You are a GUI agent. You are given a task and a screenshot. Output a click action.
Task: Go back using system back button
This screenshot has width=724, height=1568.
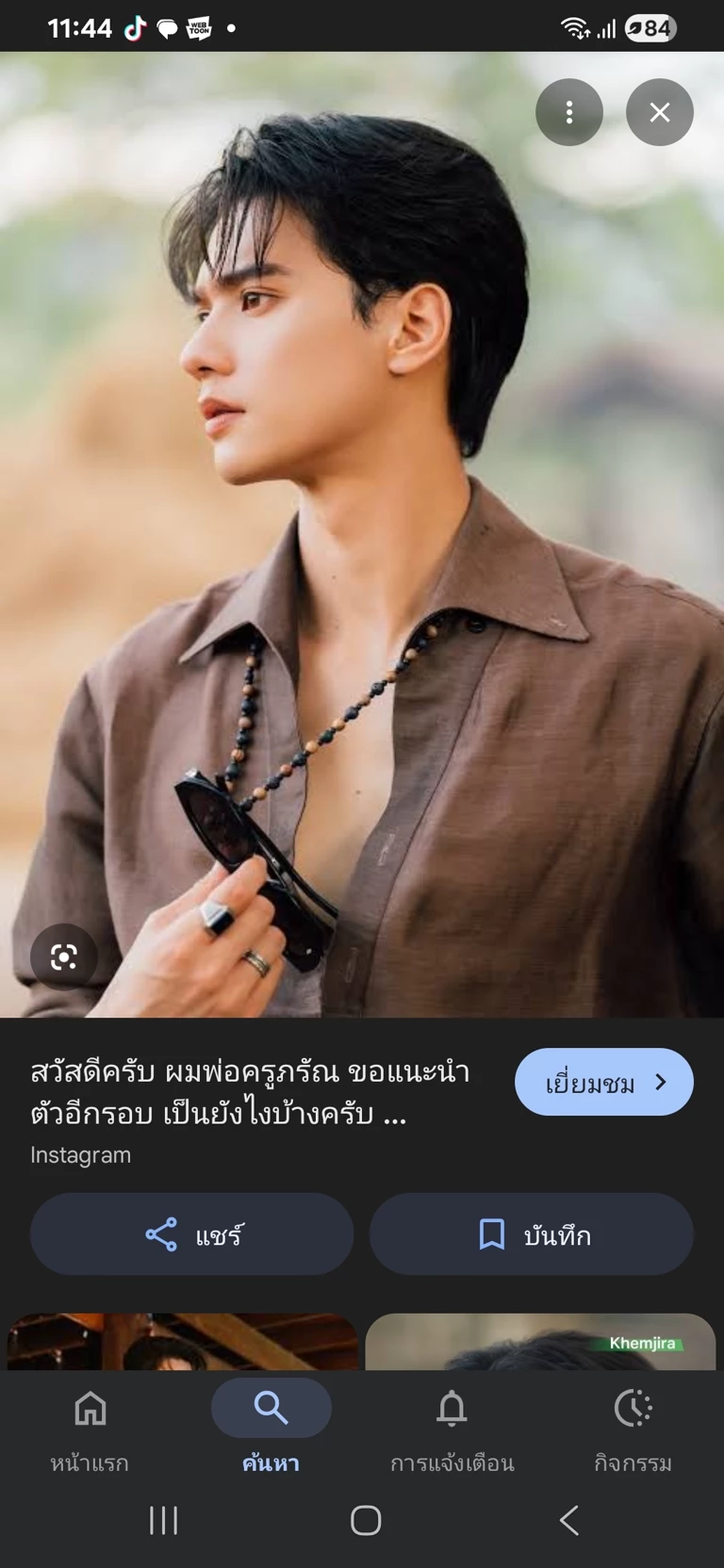pos(568,1520)
